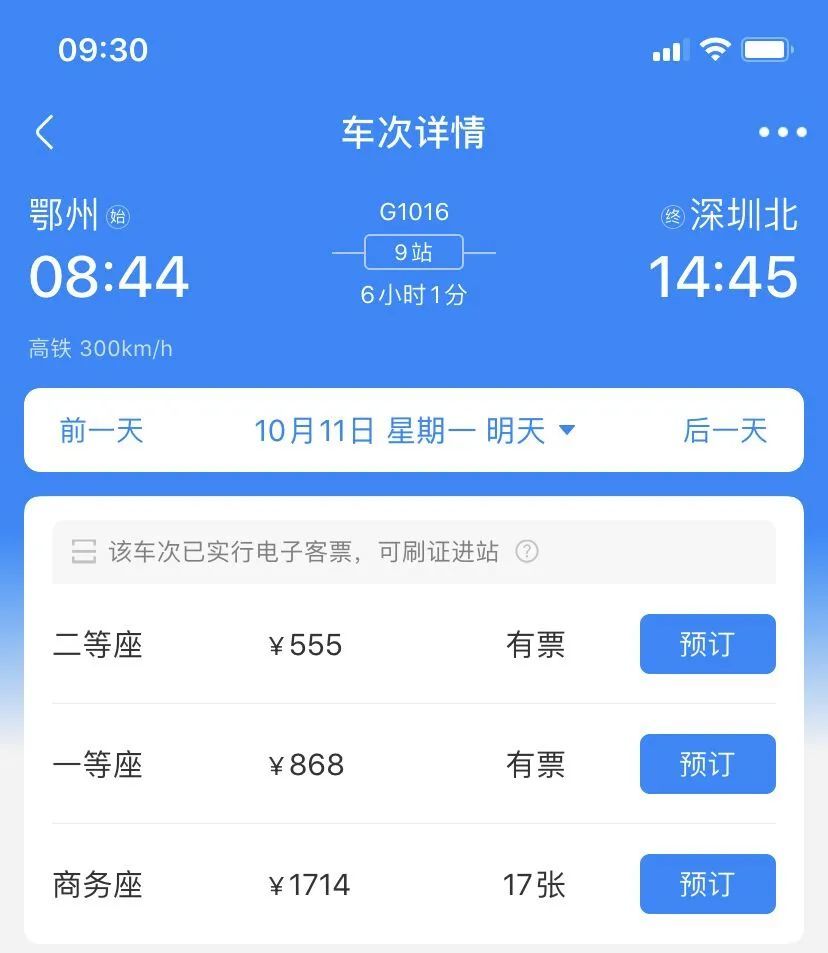Tap the e-ticket info question mark
Image resolution: width=828 pixels, height=953 pixels.
click(x=526, y=552)
